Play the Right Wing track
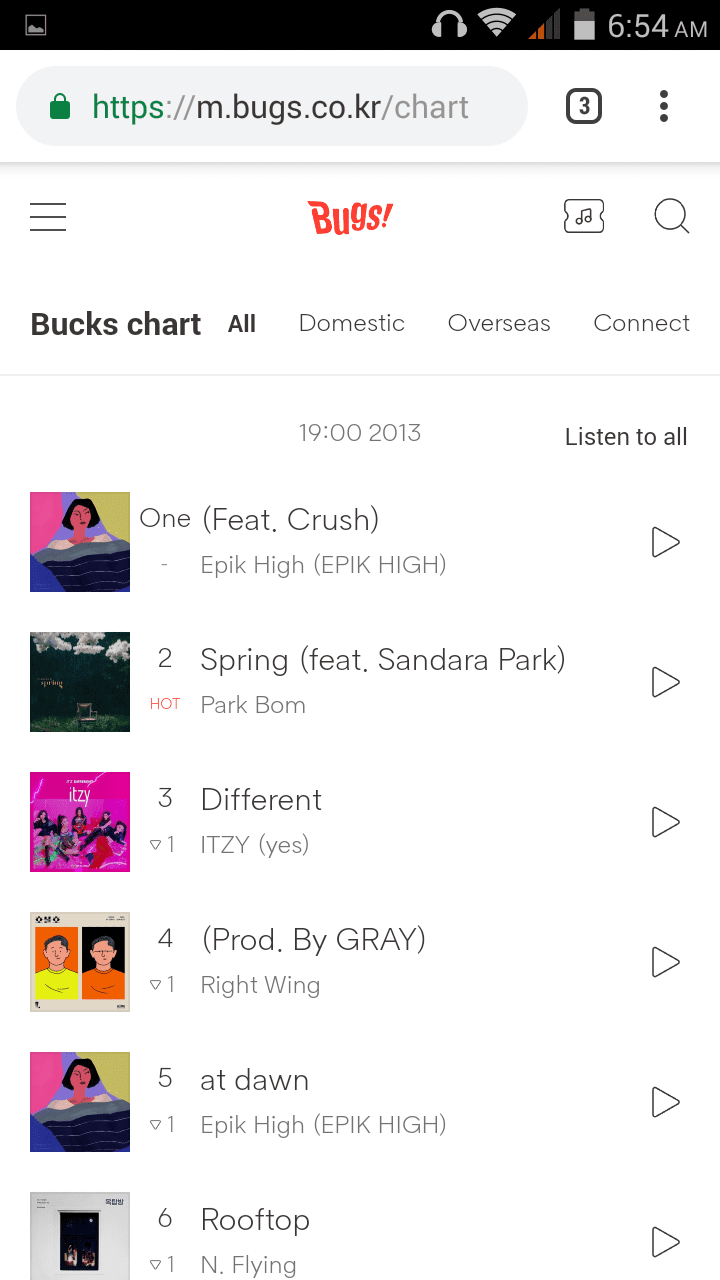The image size is (720, 1280). point(665,962)
